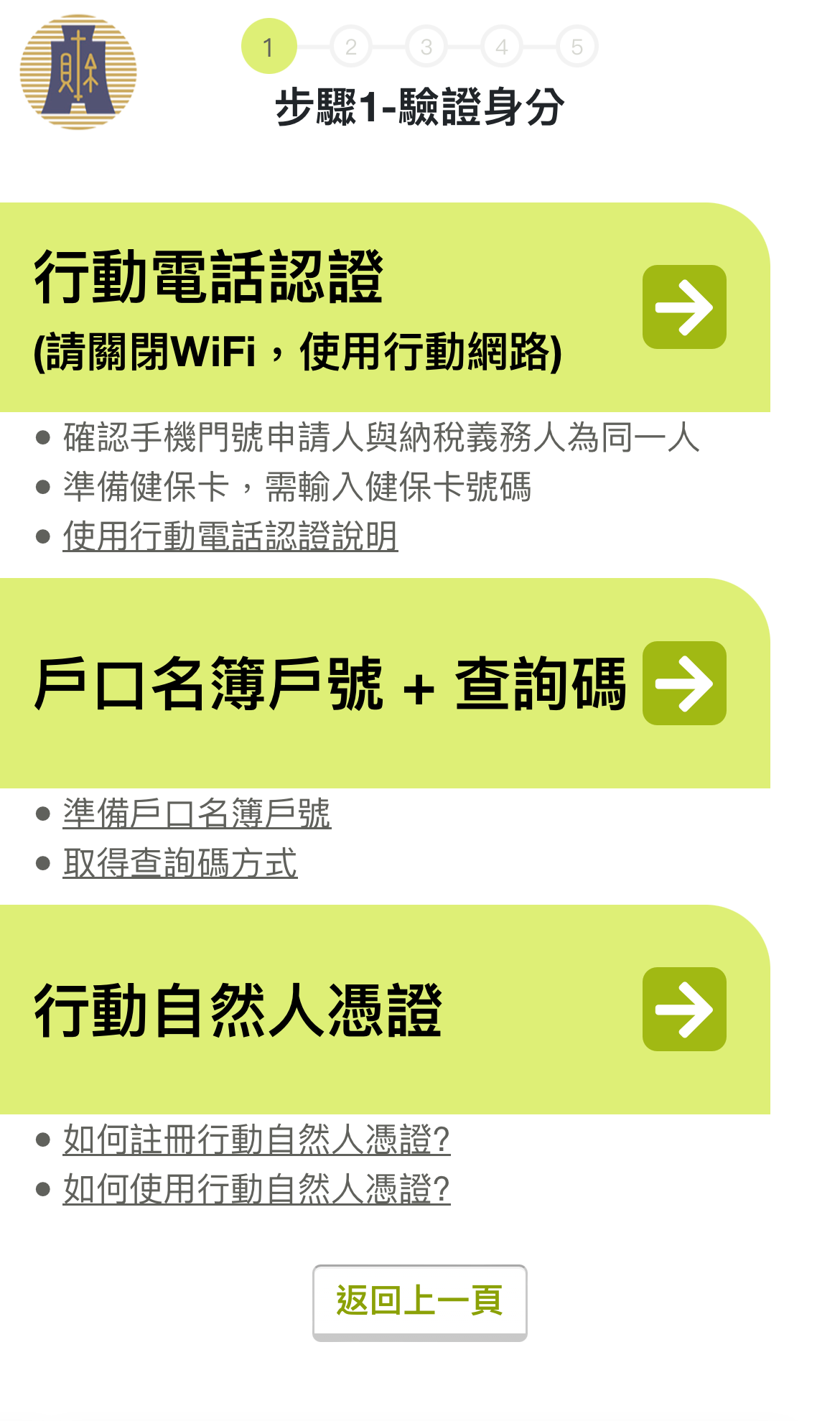Select 行動自然人憑證 verification method
The width and height of the screenshot is (840, 1421).
click(683, 1009)
